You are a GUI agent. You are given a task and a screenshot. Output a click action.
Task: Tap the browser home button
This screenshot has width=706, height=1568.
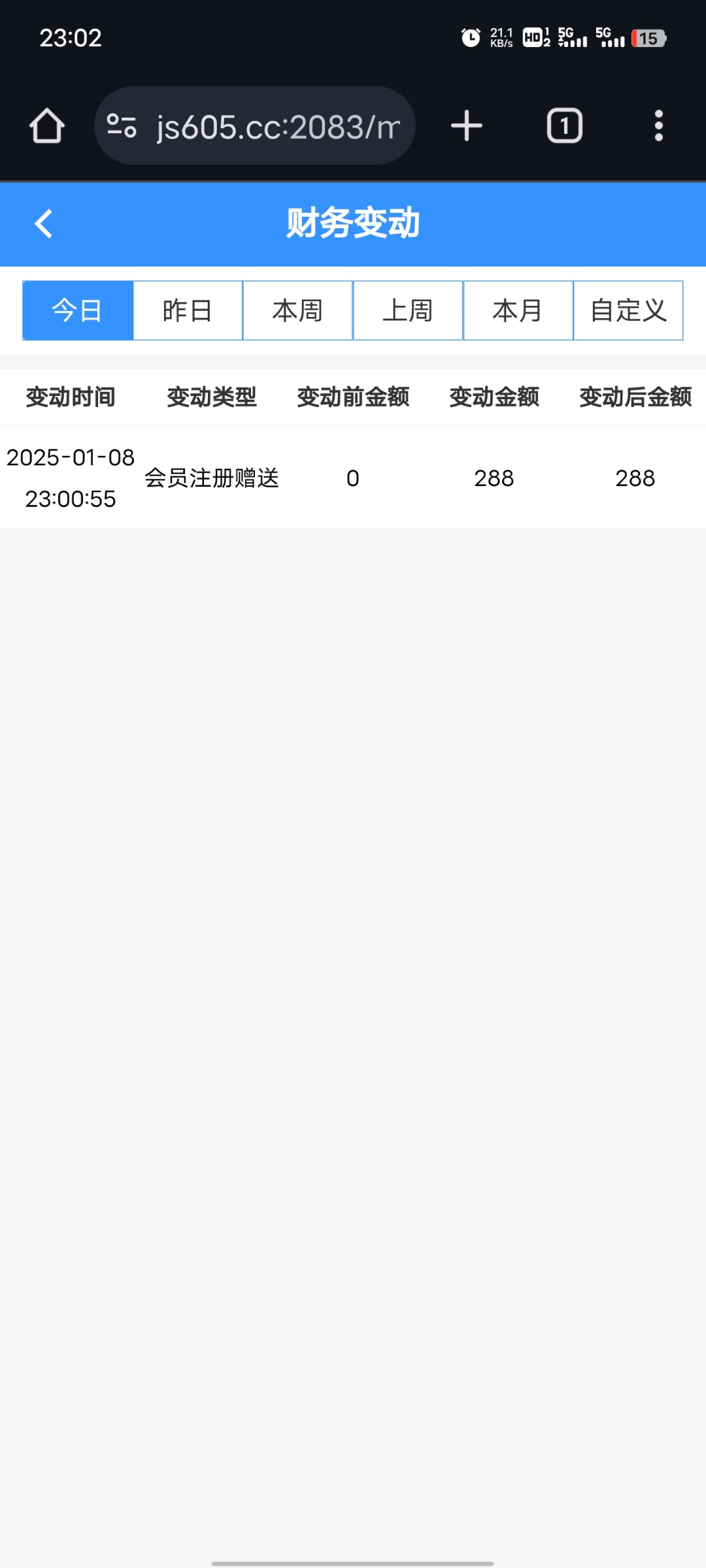click(x=47, y=125)
